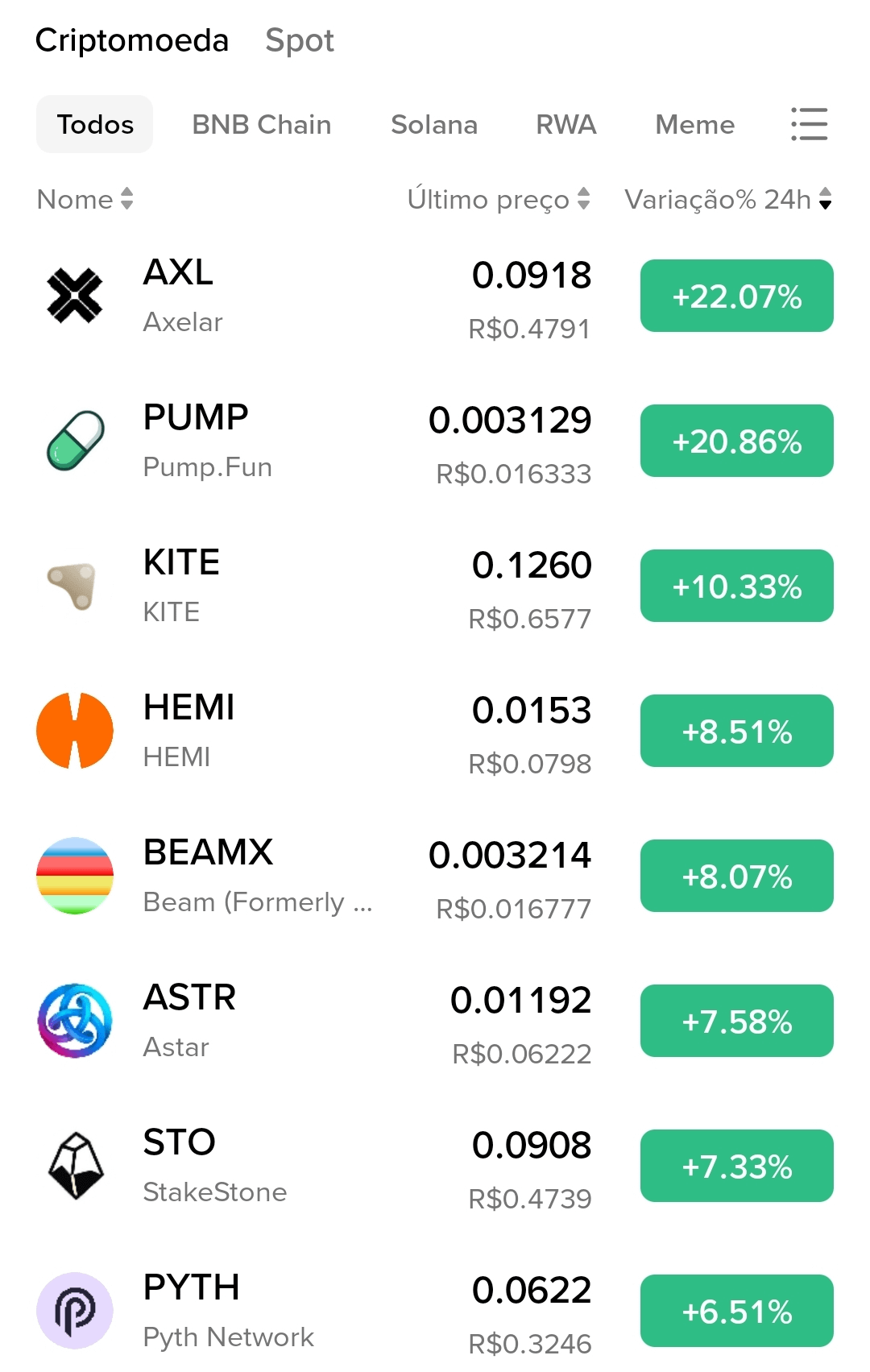The height and width of the screenshot is (1372, 870).
Task: Sort the list by Nome
Action: (x=85, y=199)
